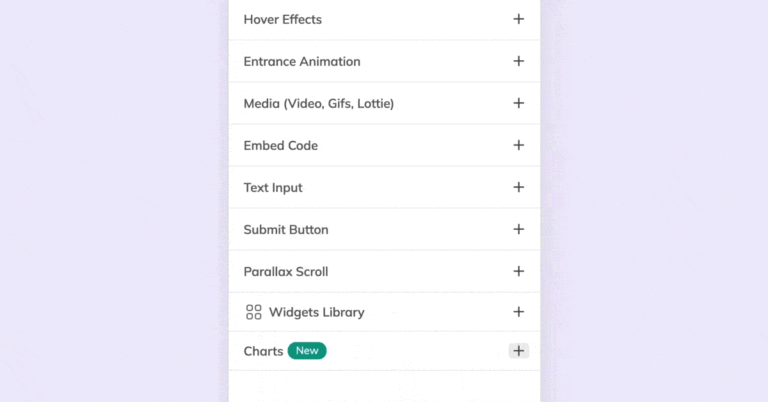This screenshot has width=768, height=402.
Task: Expand the Embed Code section
Action: pos(518,145)
